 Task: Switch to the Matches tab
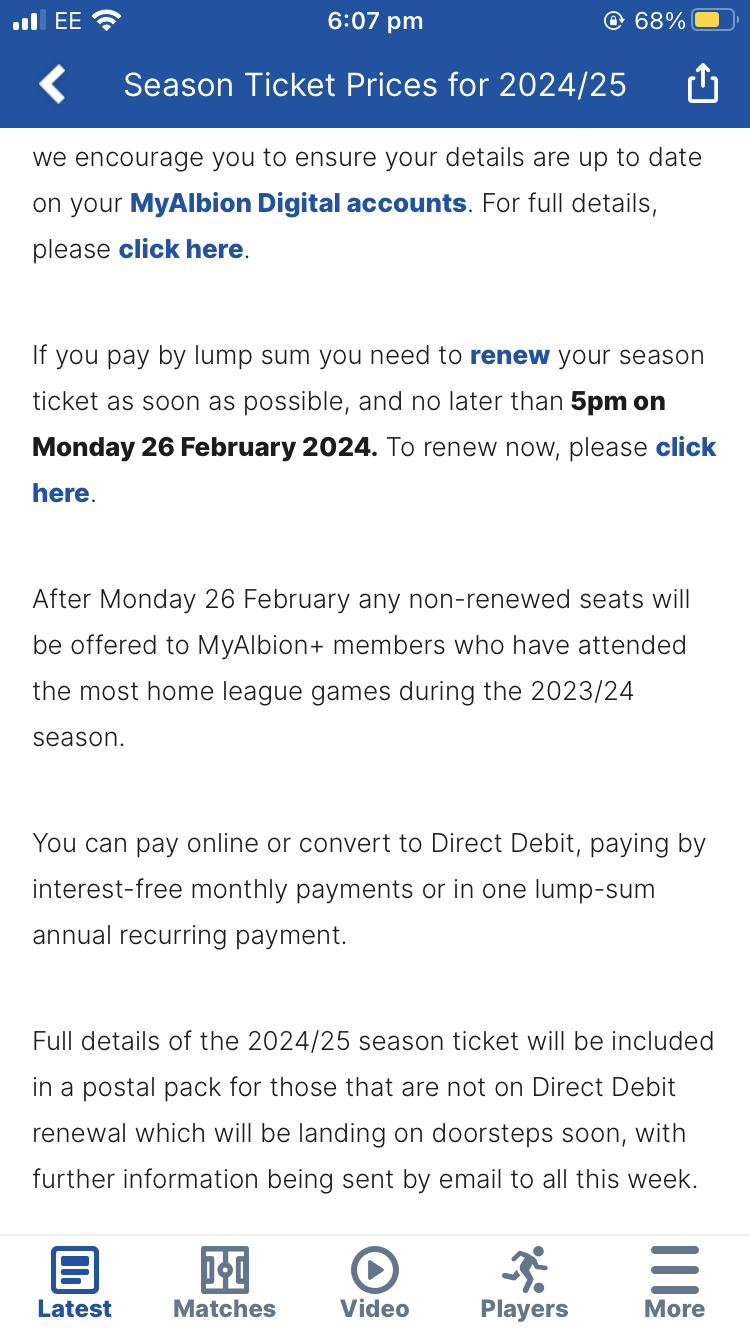pyautogui.click(x=225, y=1283)
